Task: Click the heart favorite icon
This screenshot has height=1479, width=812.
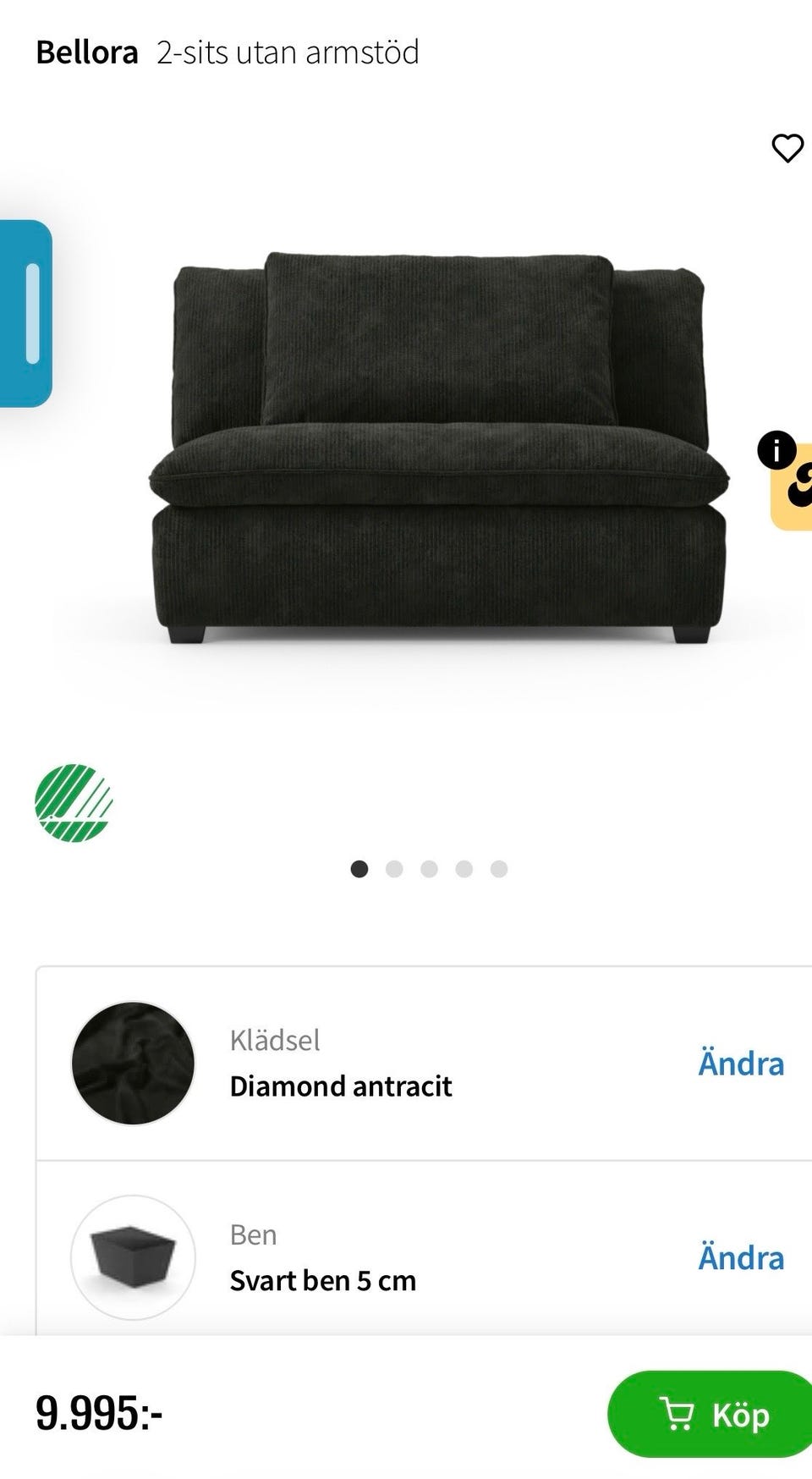Action: [x=788, y=147]
